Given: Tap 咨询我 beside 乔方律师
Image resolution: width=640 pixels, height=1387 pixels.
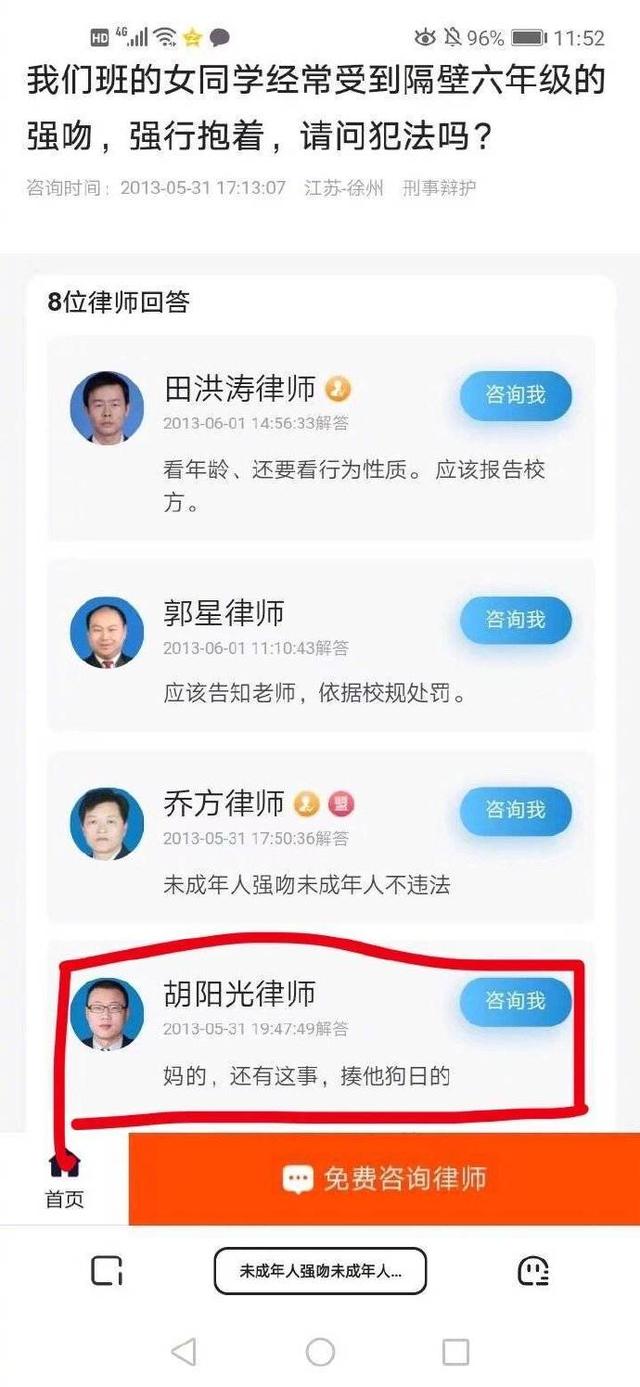Looking at the screenshot, I should coord(515,810).
